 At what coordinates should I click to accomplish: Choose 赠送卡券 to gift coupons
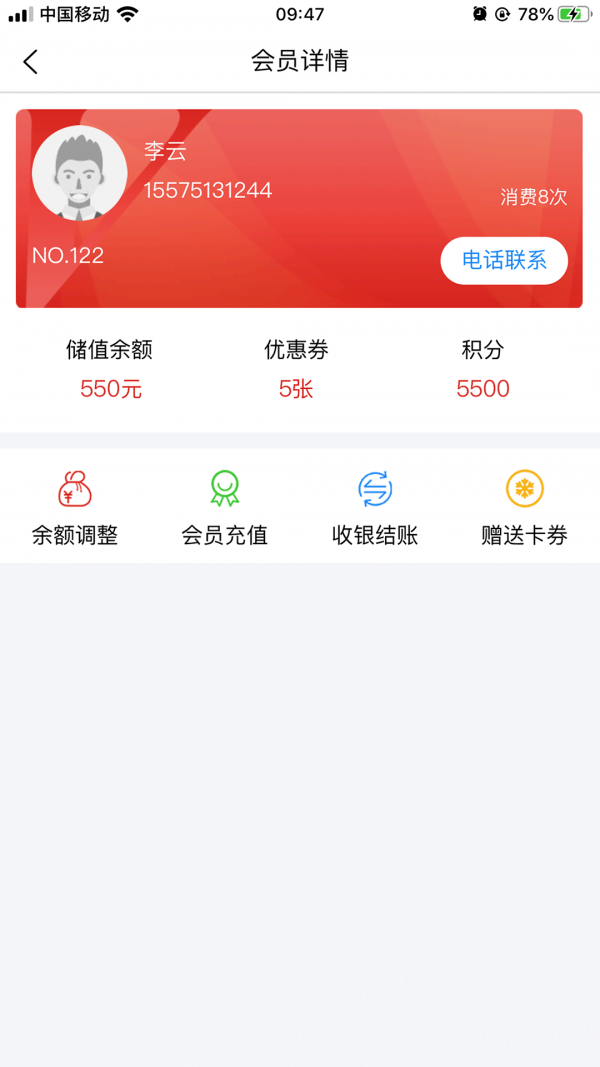[x=524, y=508]
